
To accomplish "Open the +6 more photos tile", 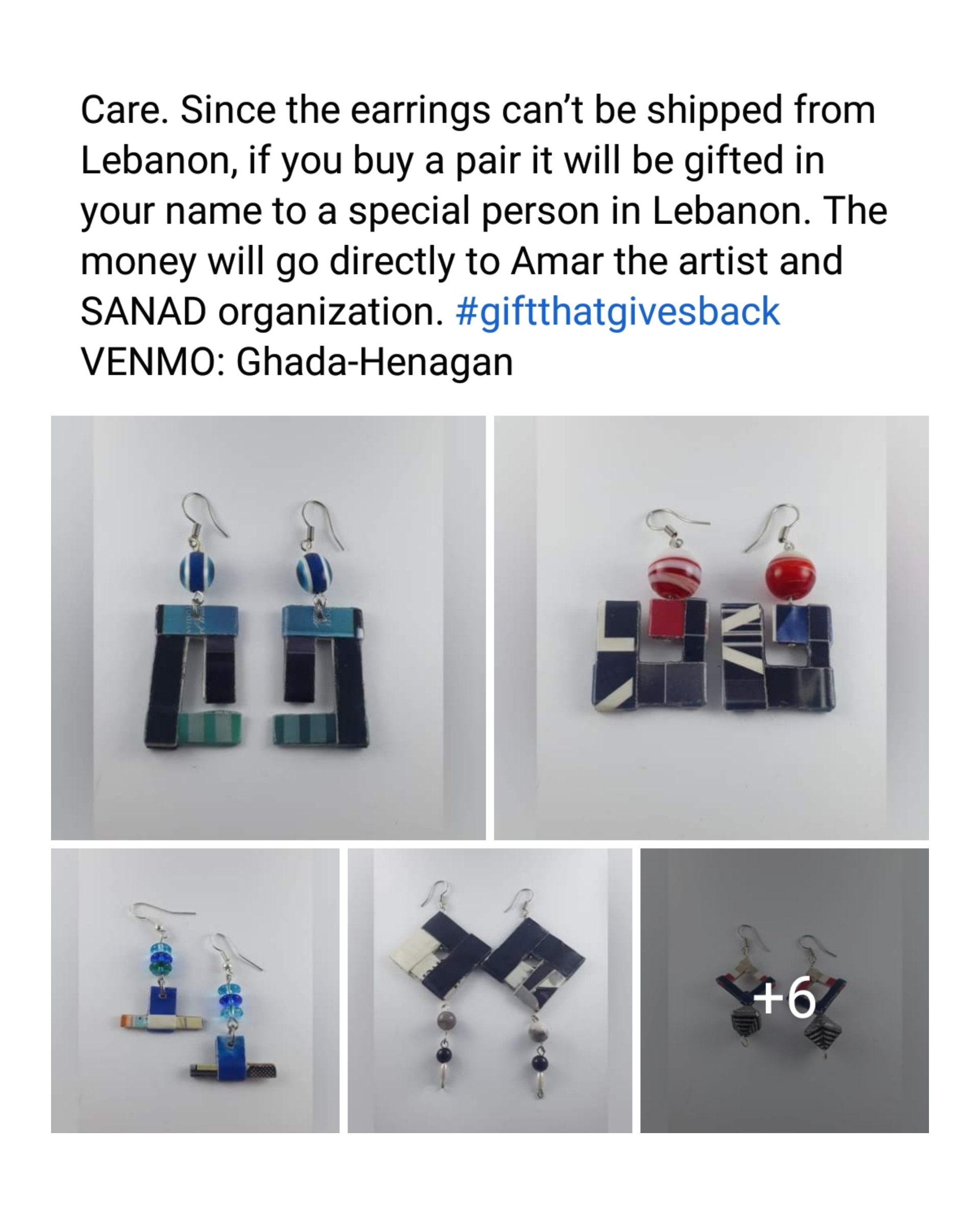I will pos(785,991).
